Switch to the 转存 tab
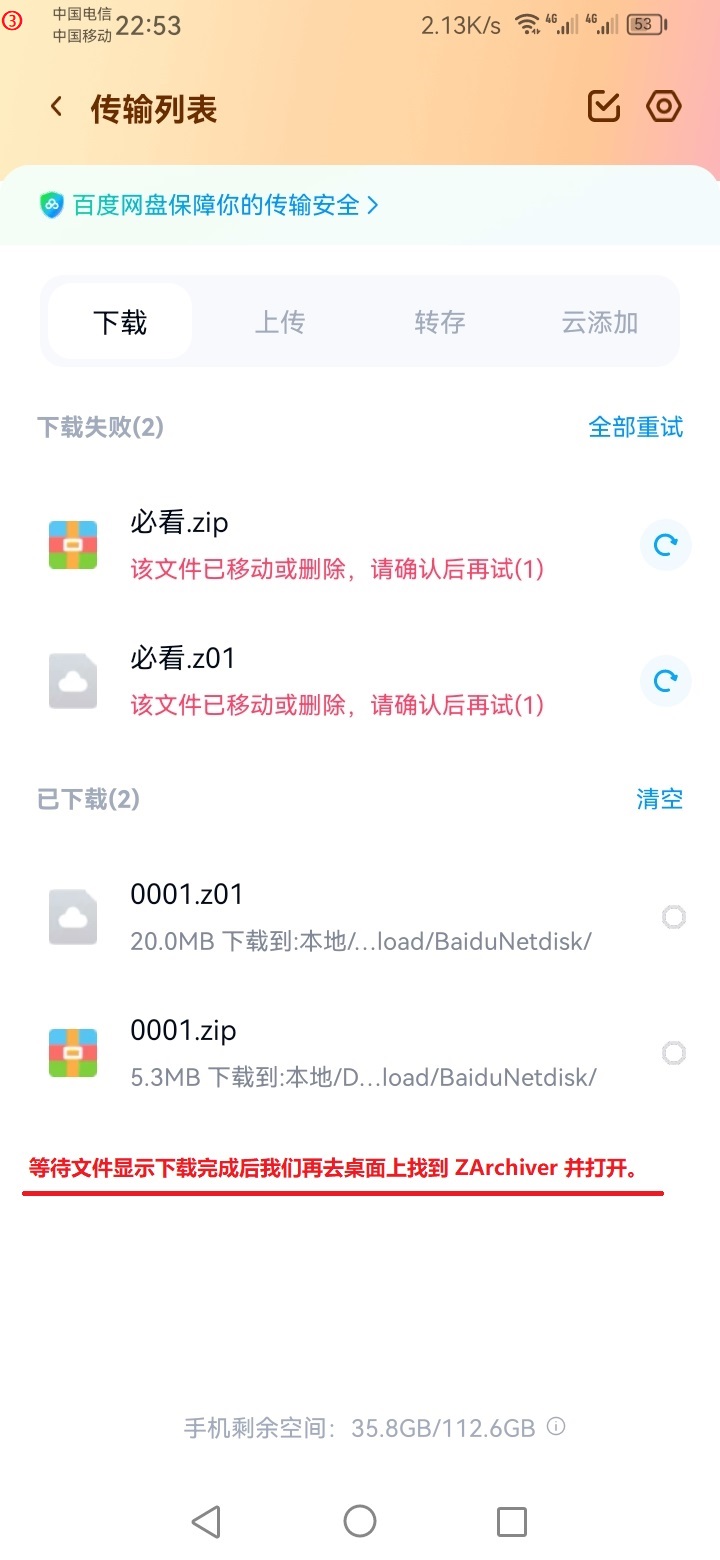Viewport: 720px width, 1560px height. coord(439,322)
